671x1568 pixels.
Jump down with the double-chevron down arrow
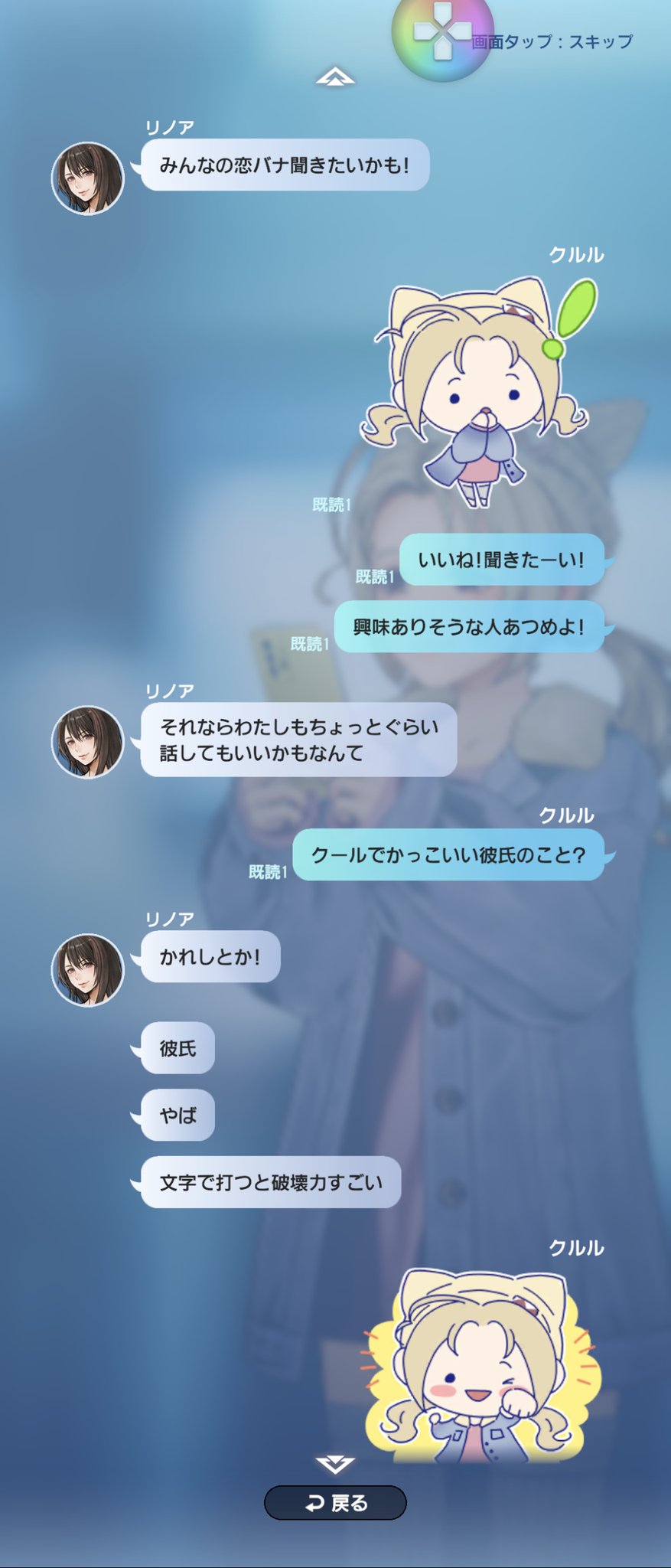point(335,1465)
